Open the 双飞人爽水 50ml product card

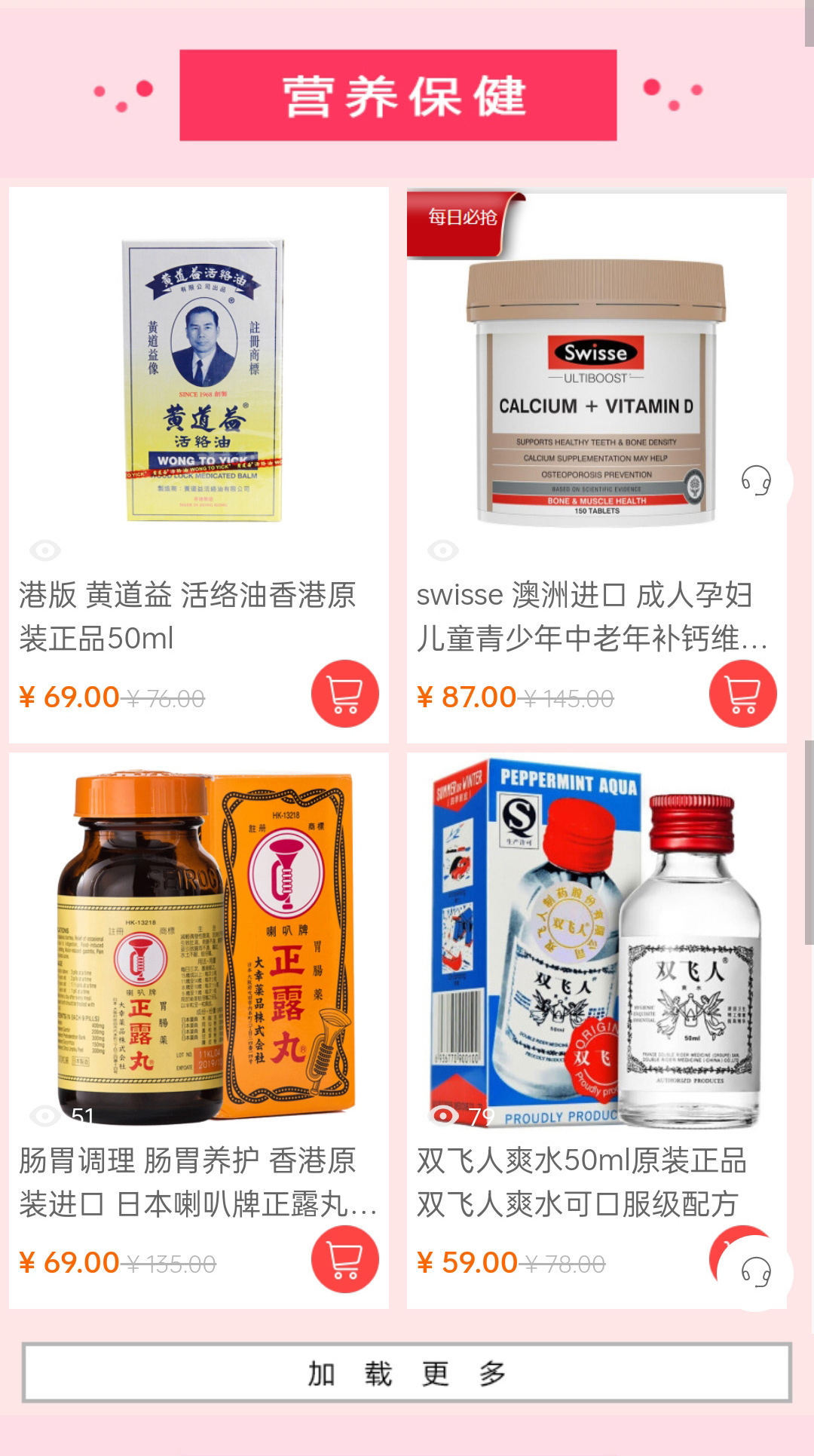(597, 1030)
